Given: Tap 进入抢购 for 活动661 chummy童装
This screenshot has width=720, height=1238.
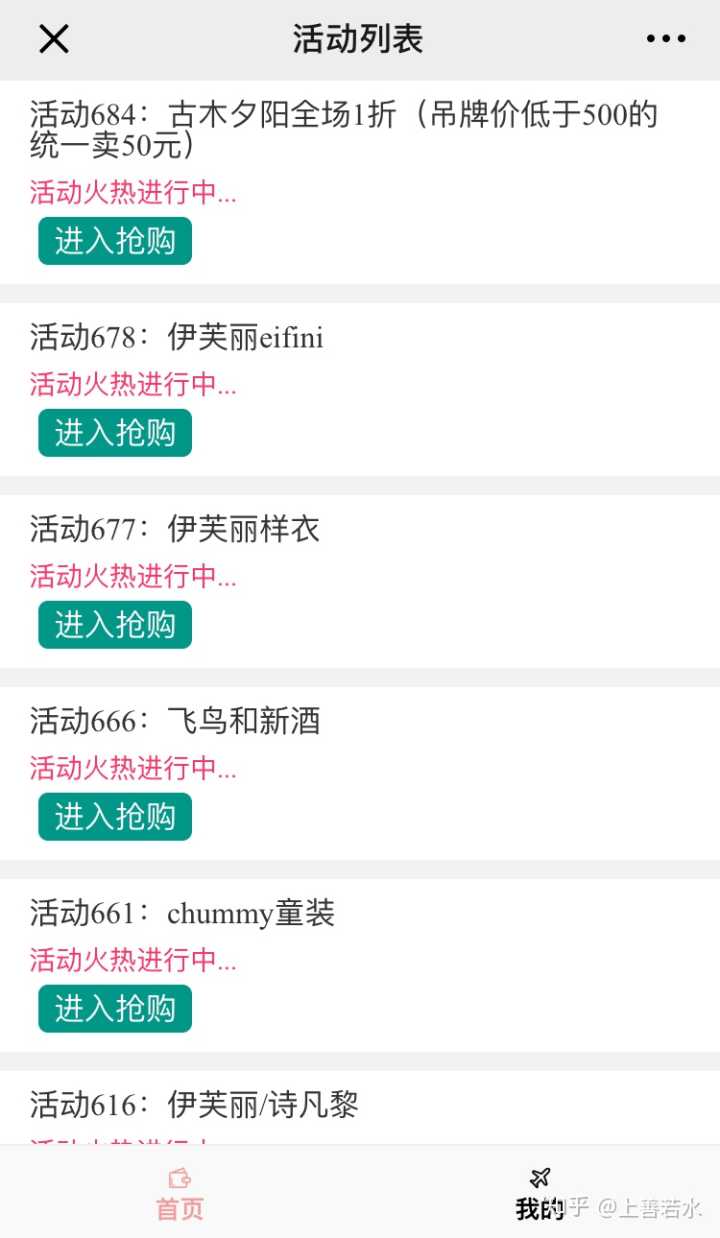Looking at the screenshot, I should pos(115,1009).
